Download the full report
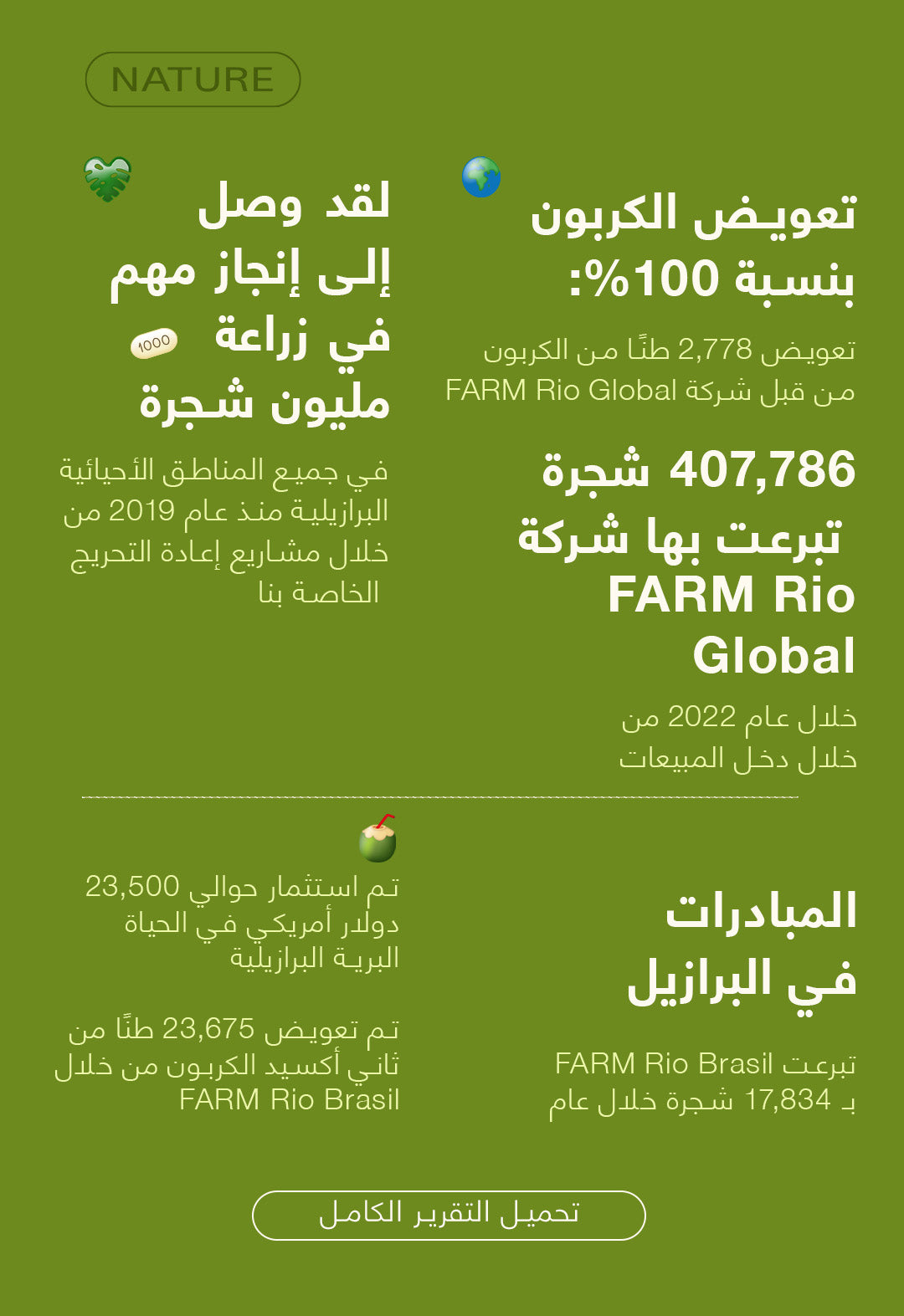This screenshot has height=1316, width=904. [449, 1214]
